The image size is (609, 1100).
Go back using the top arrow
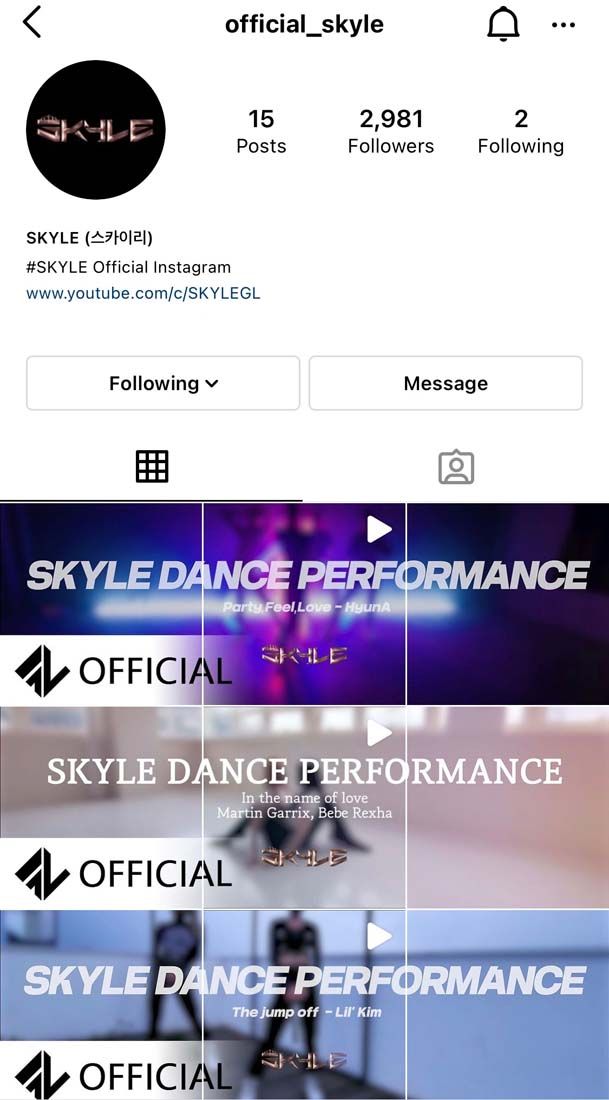33,23
